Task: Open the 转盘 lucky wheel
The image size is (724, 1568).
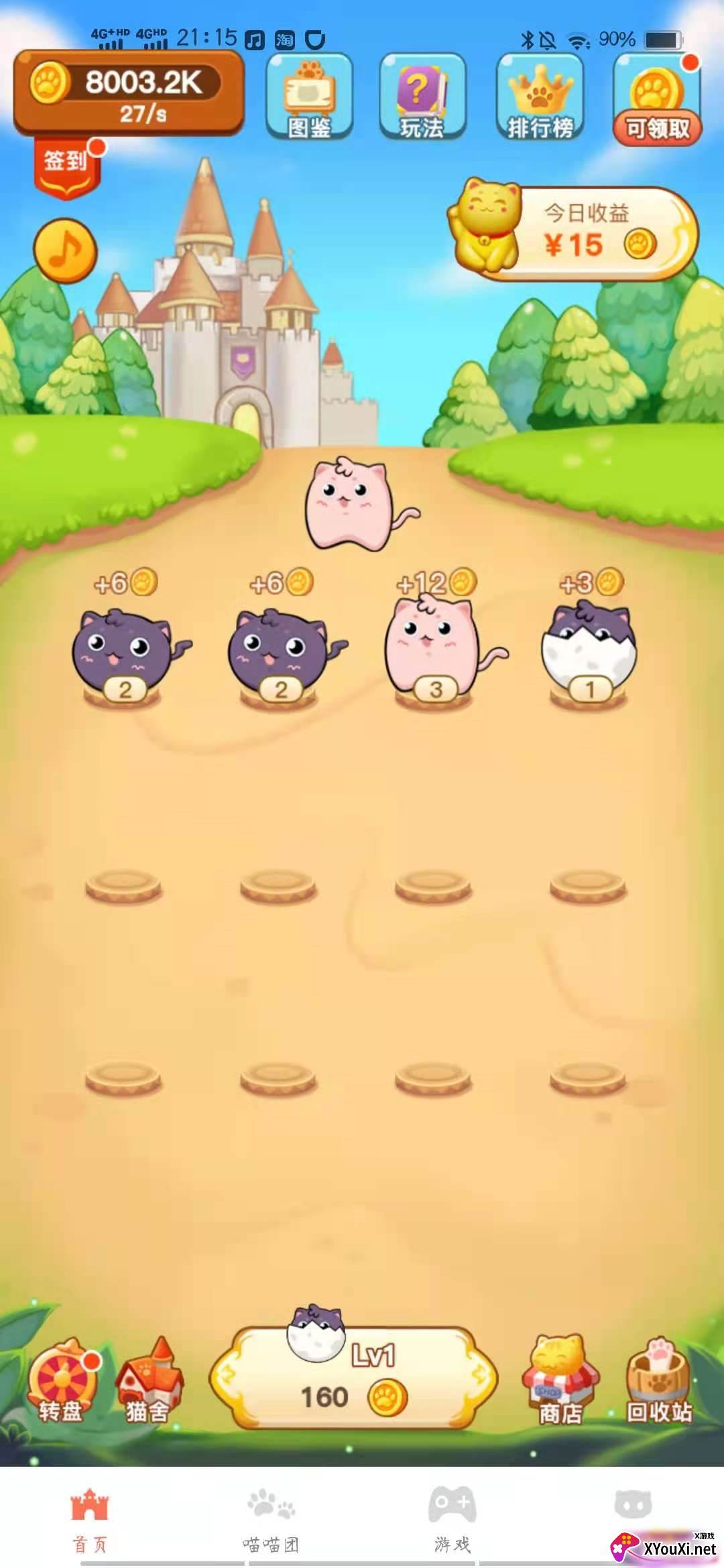Action: (62, 1382)
